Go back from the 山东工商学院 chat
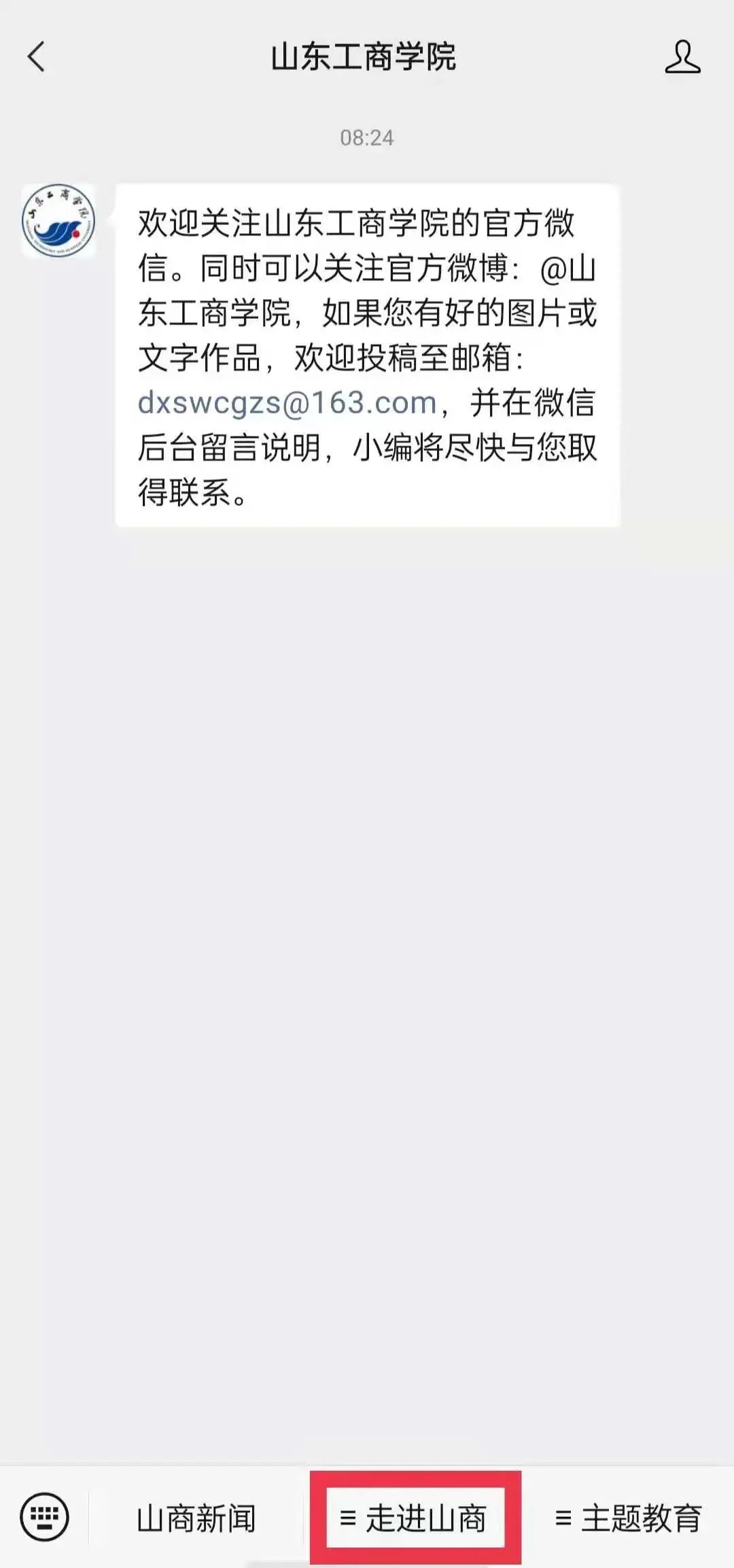This screenshot has width=734, height=1568. coord(37,56)
